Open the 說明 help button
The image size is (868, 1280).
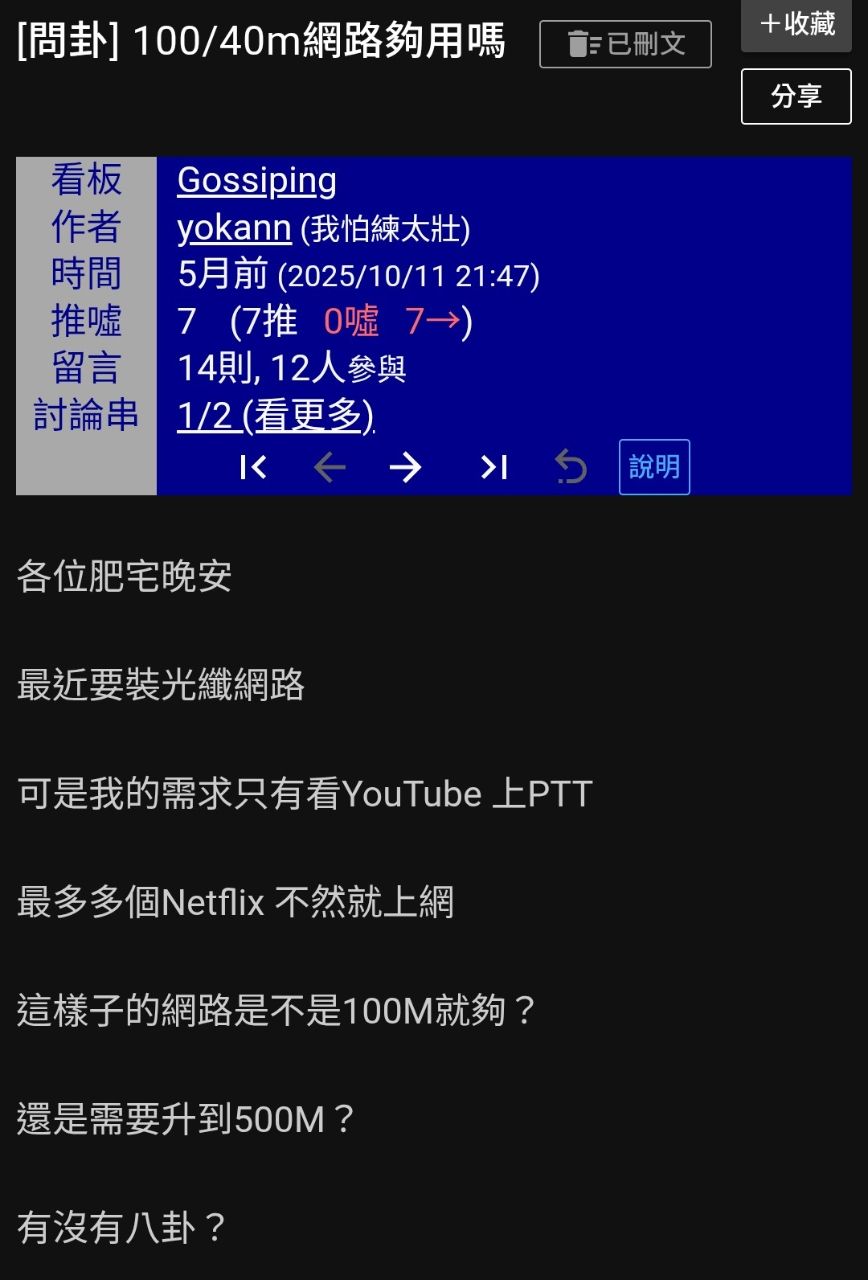[654, 467]
